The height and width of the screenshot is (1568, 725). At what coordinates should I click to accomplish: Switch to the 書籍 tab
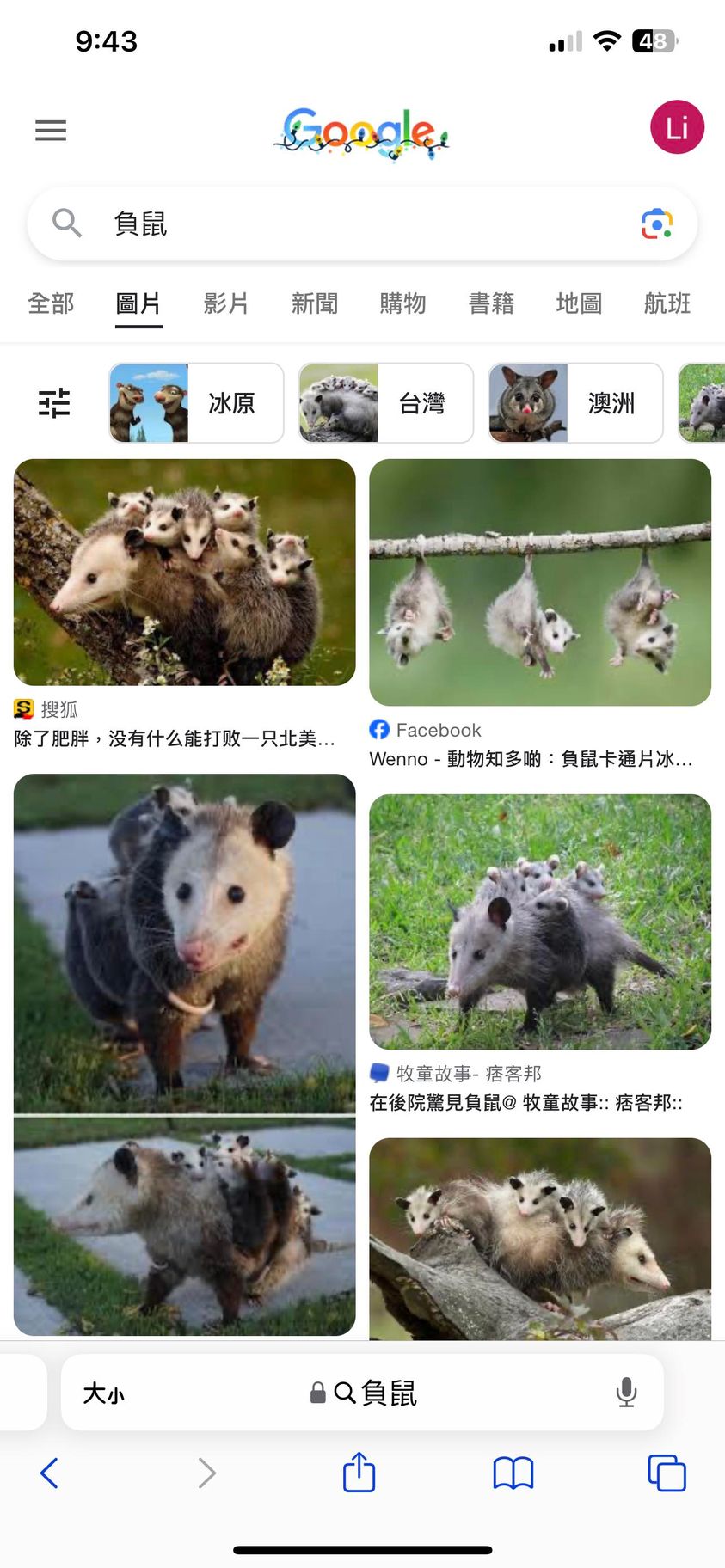(x=491, y=303)
